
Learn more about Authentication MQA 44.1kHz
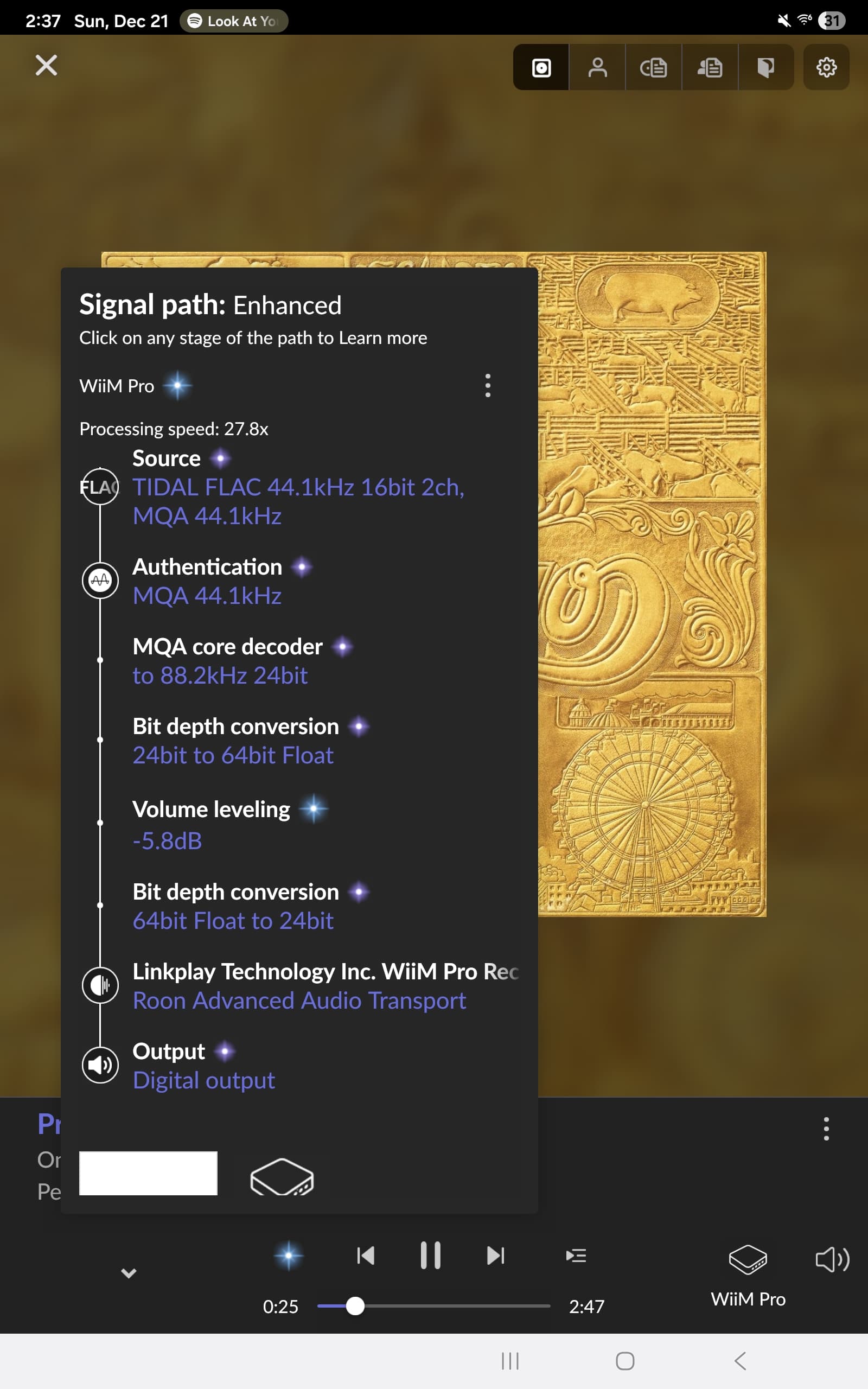pyautogui.click(x=207, y=596)
